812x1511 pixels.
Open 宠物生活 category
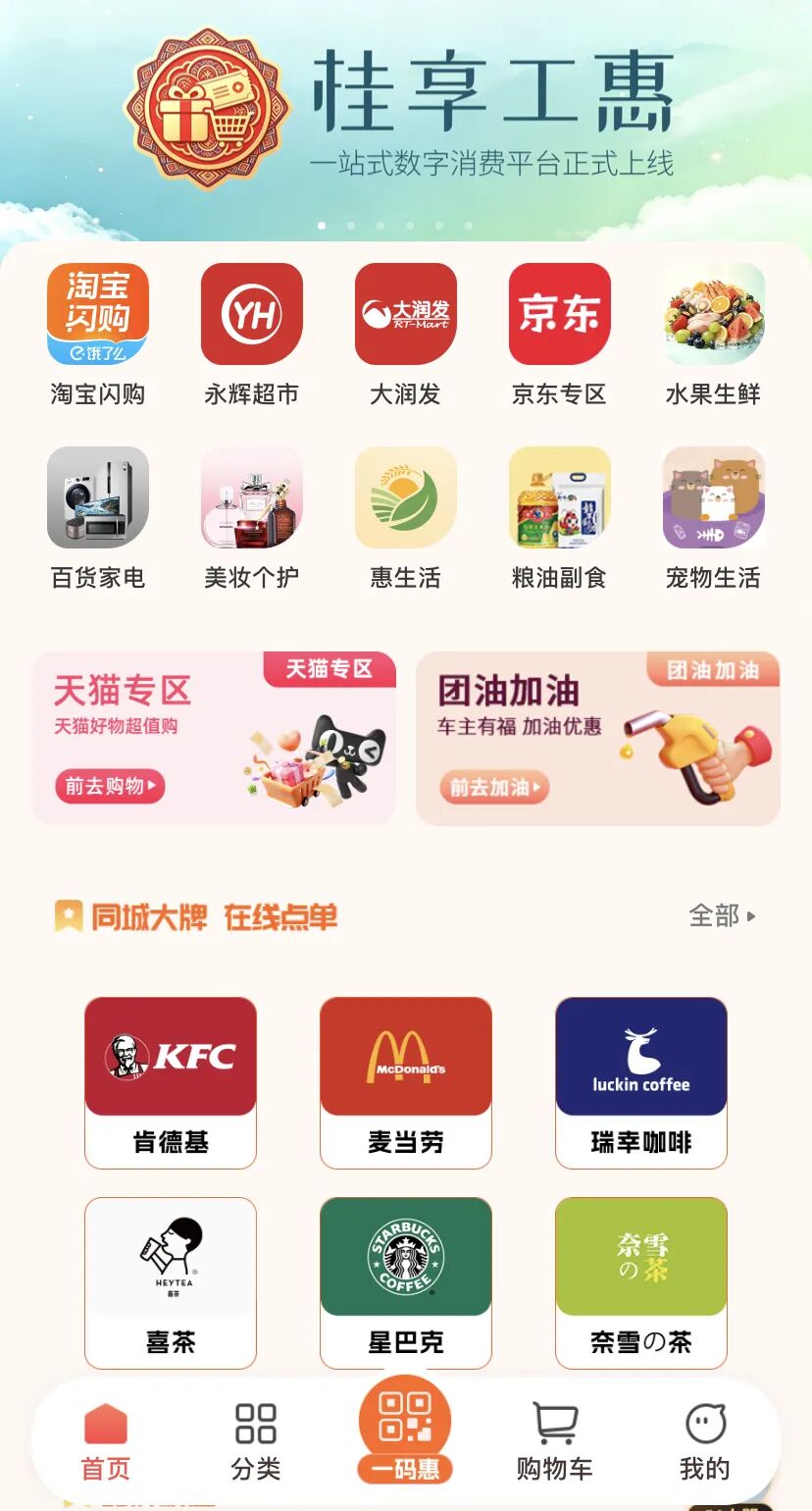[x=714, y=518]
